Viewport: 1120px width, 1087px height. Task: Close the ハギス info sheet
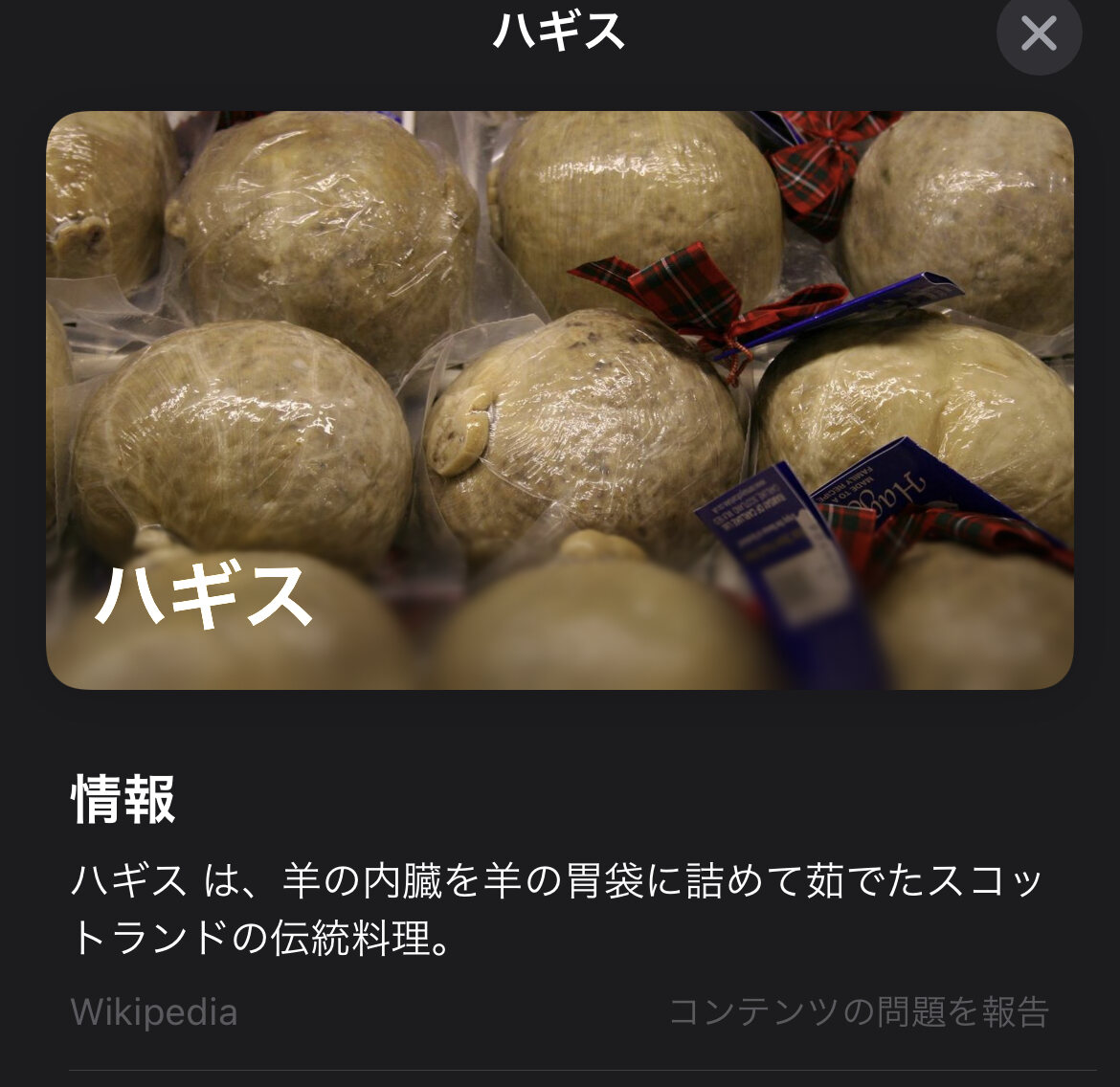[1039, 33]
